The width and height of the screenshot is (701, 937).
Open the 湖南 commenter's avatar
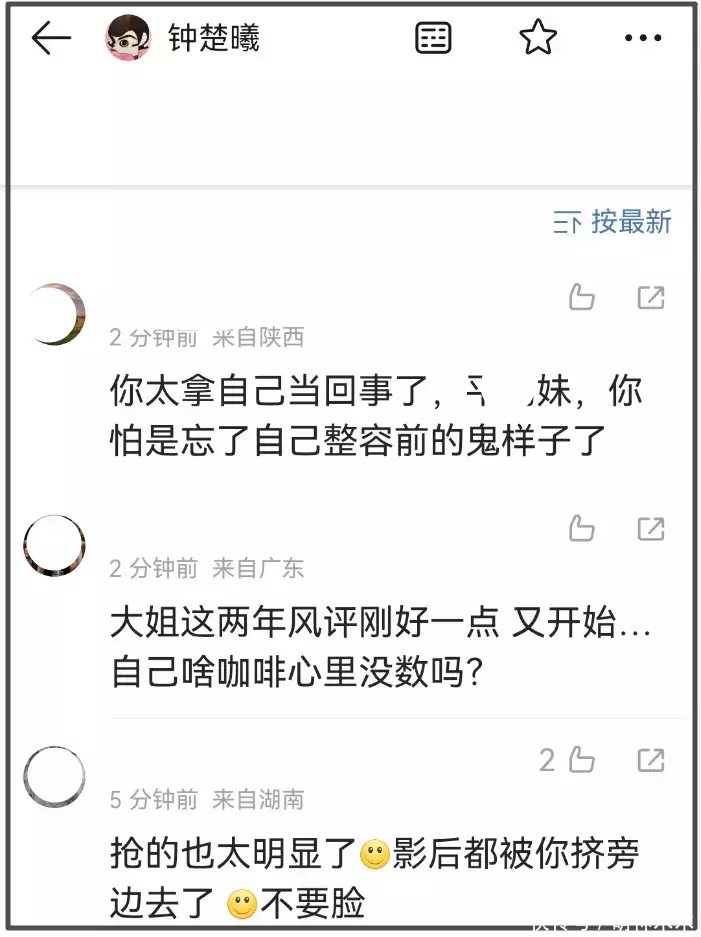(x=55, y=777)
